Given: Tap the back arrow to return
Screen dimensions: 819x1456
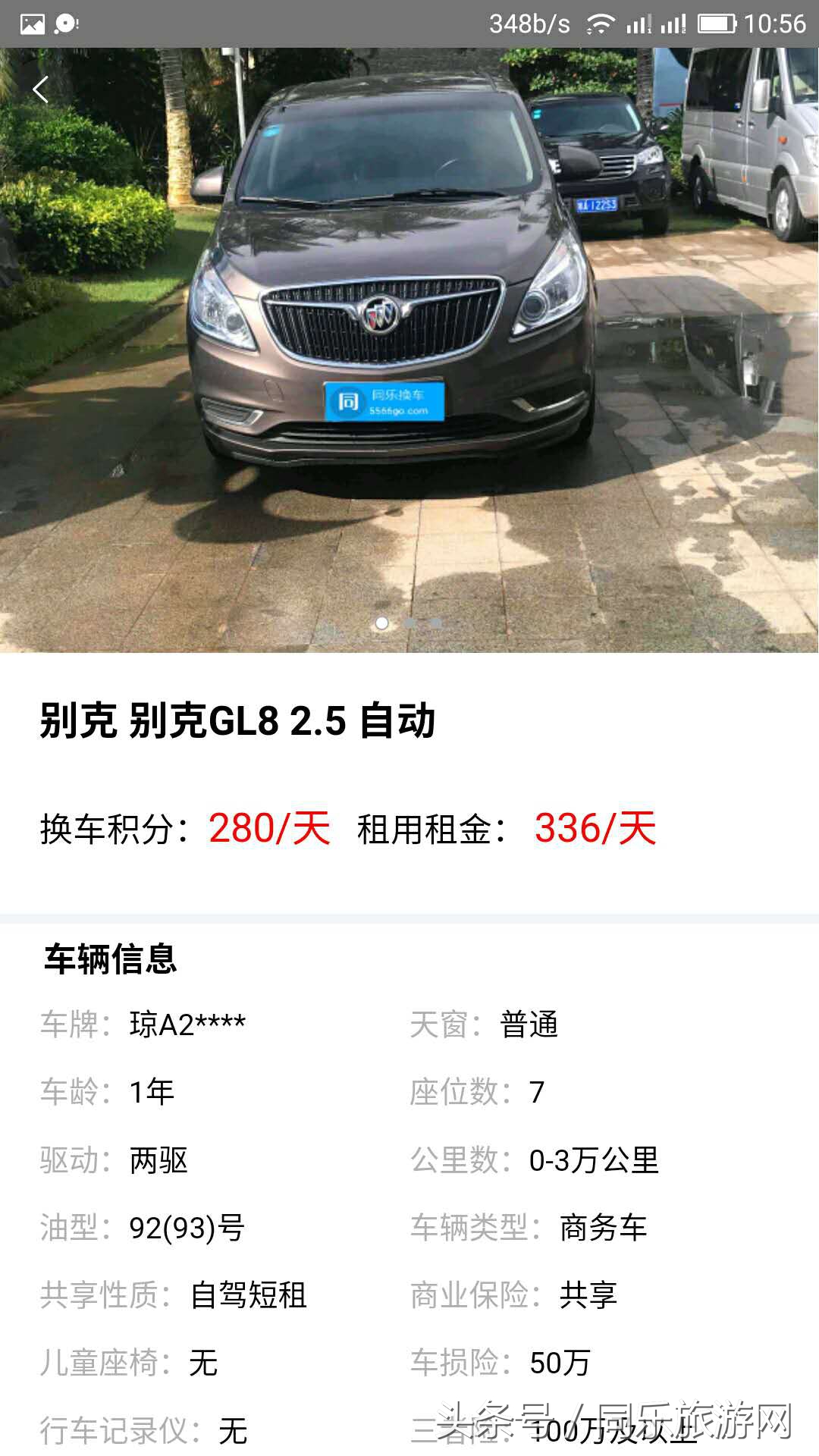Looking at the screenshot, I should [39, 89].
